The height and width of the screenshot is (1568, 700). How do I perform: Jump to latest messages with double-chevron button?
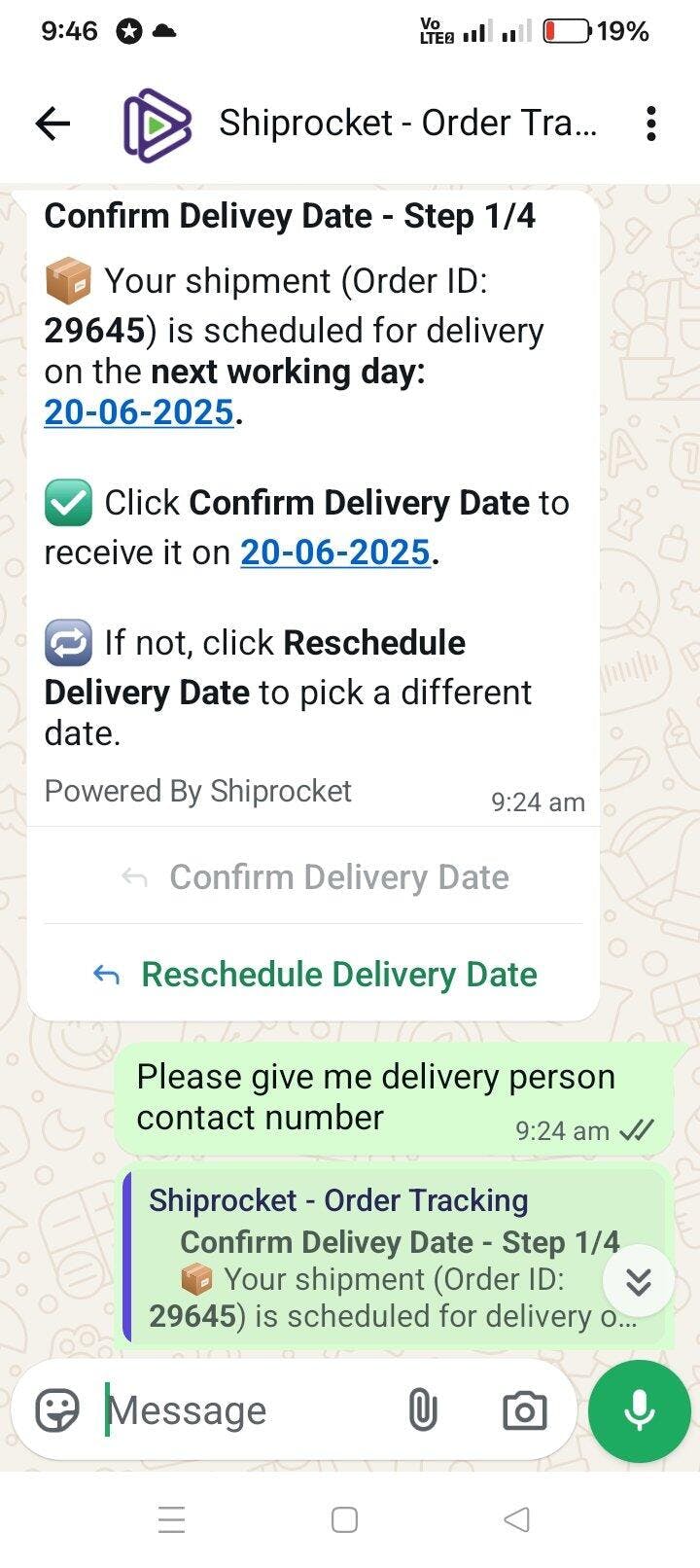click(639, 1282)
